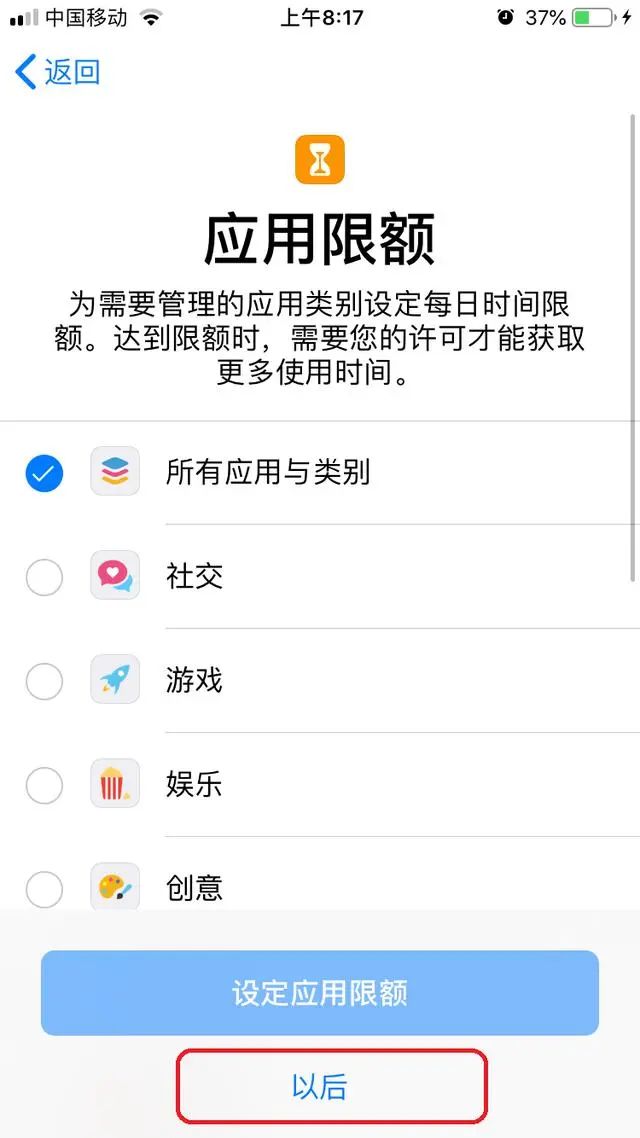Select the 游戏 category
Screen dimensions: 640x1138
pos(44,681)
